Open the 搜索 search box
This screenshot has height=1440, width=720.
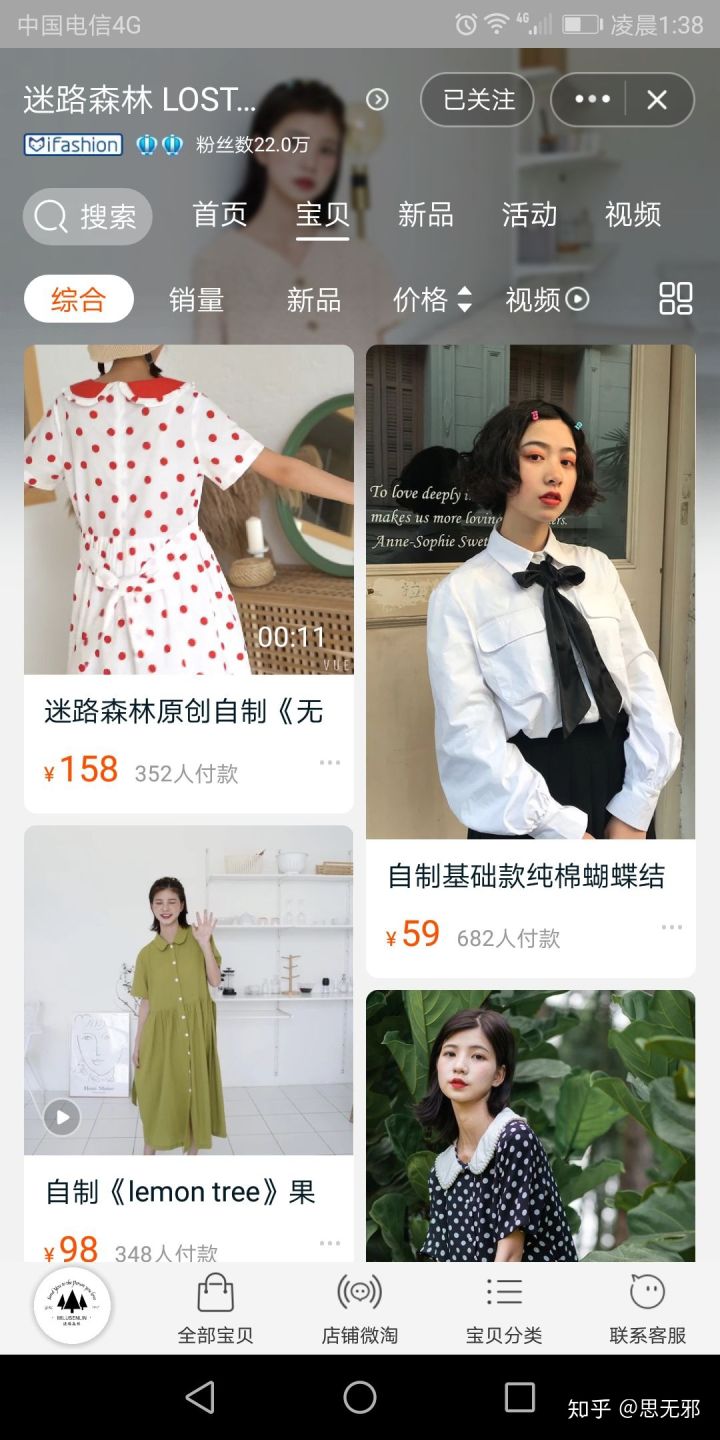88,217
